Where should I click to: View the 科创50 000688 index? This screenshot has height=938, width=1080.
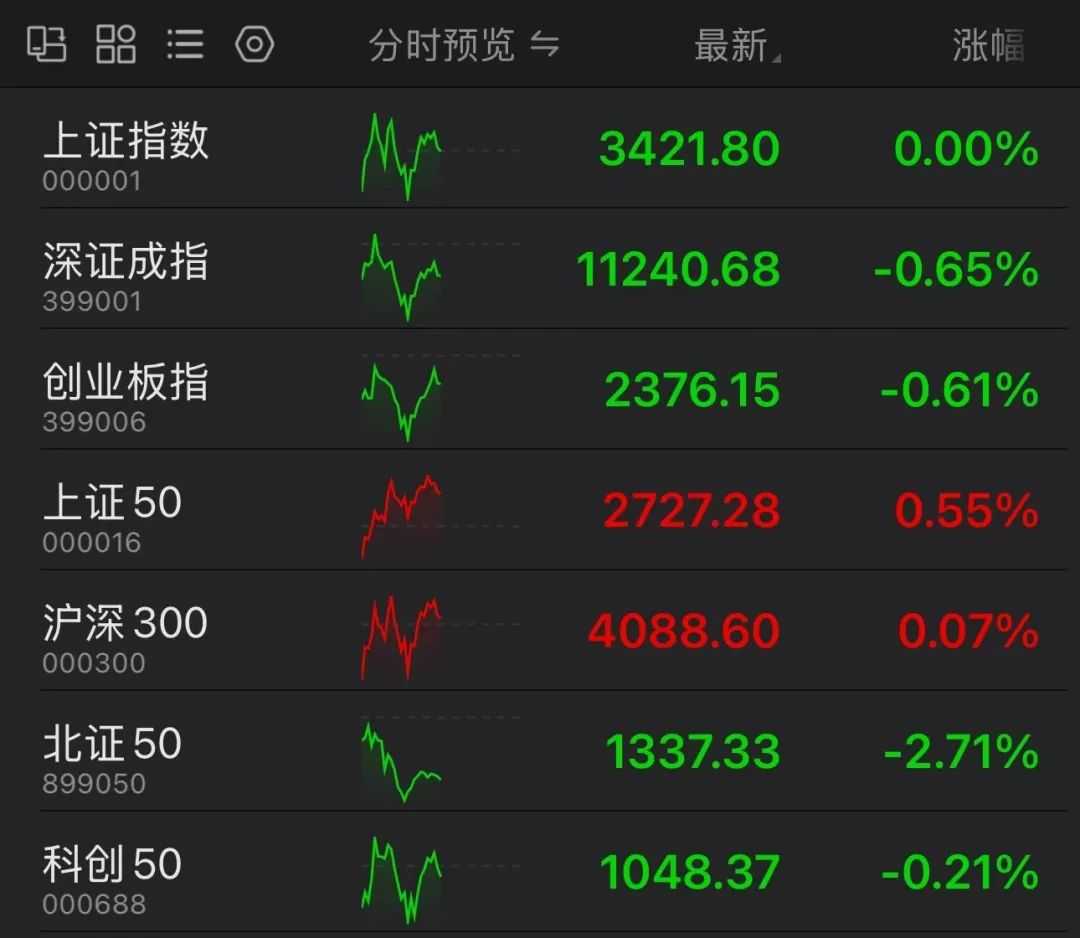pos(540,871)
